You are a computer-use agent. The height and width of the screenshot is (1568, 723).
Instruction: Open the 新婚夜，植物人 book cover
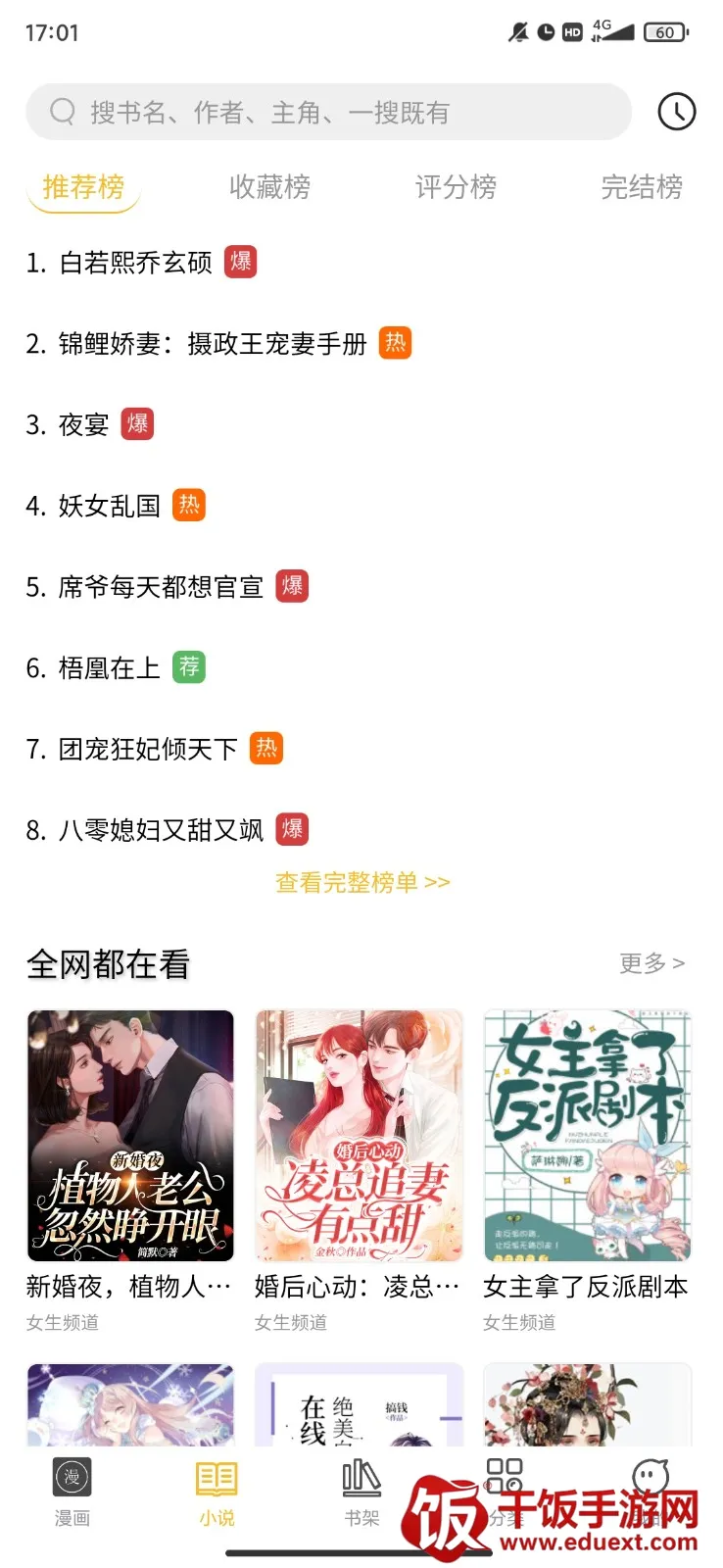point(130,1135)
